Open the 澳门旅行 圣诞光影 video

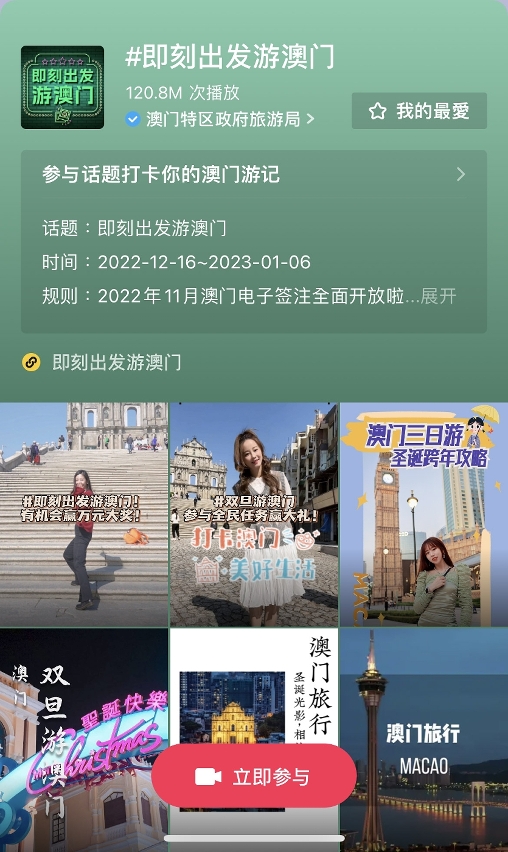click(x=254, y=687)
